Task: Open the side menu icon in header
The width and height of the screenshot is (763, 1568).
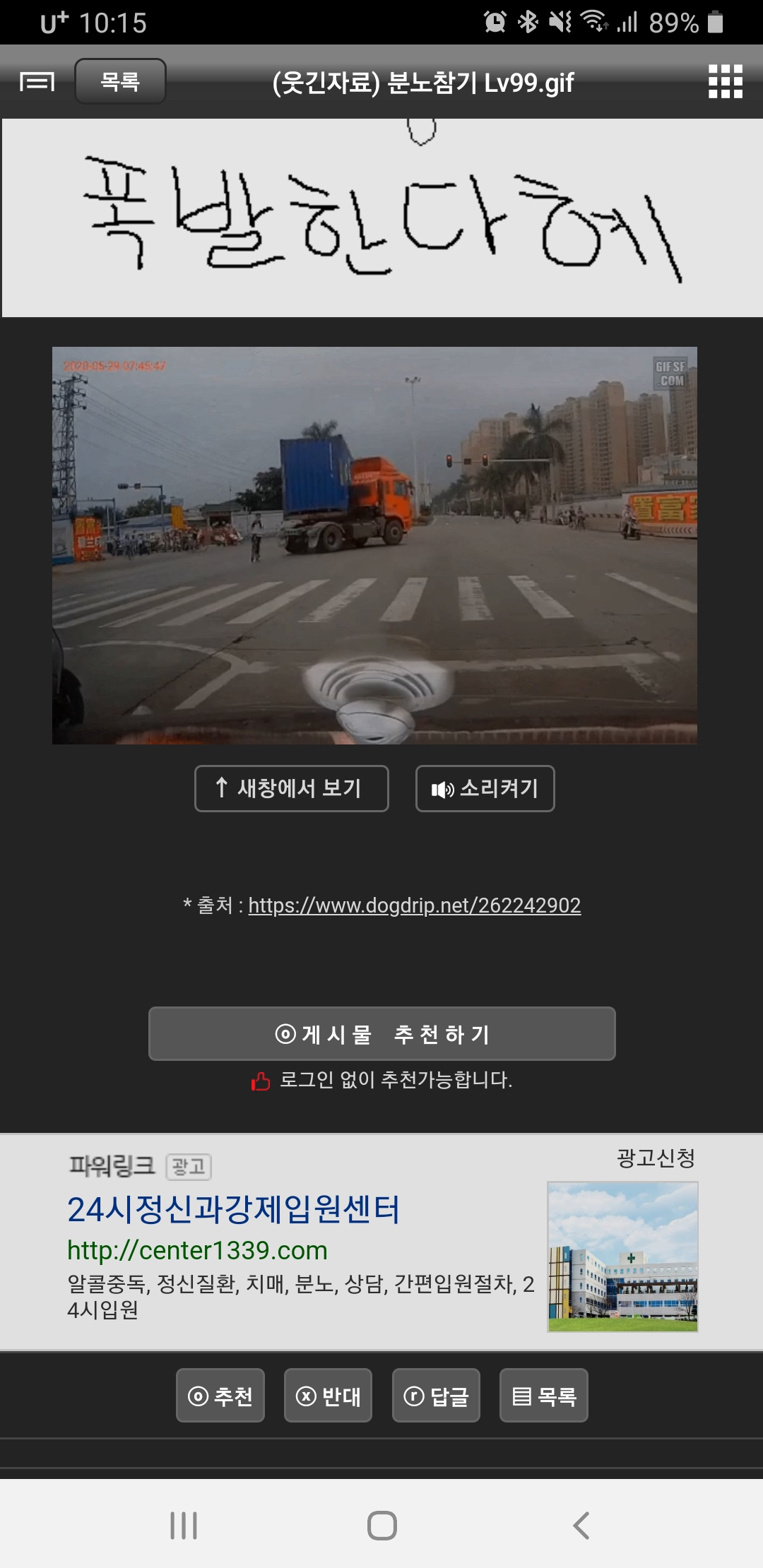Action: (37, 82)
